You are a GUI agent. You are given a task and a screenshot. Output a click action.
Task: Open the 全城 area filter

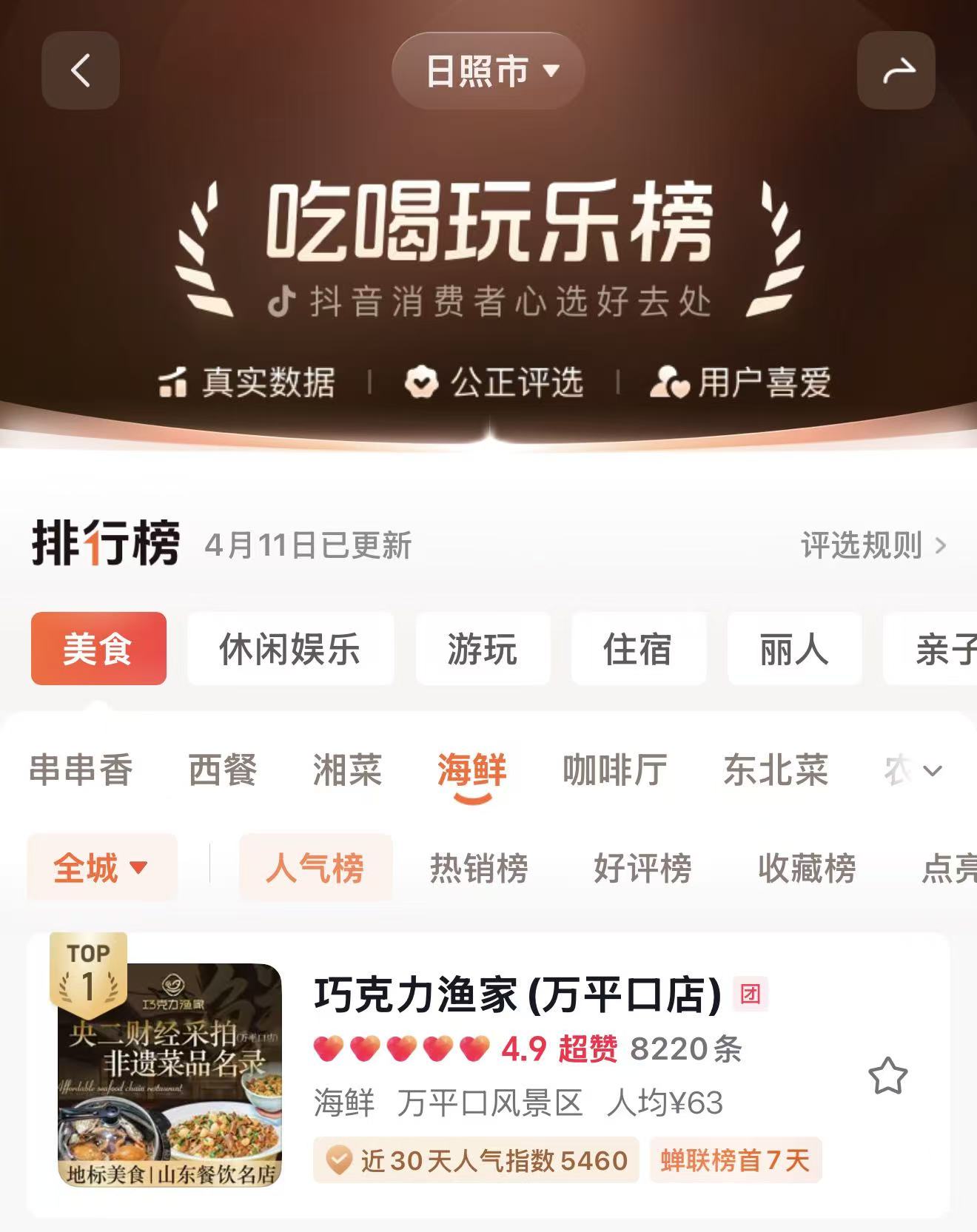pyautogui.click(x=101, y=867)
